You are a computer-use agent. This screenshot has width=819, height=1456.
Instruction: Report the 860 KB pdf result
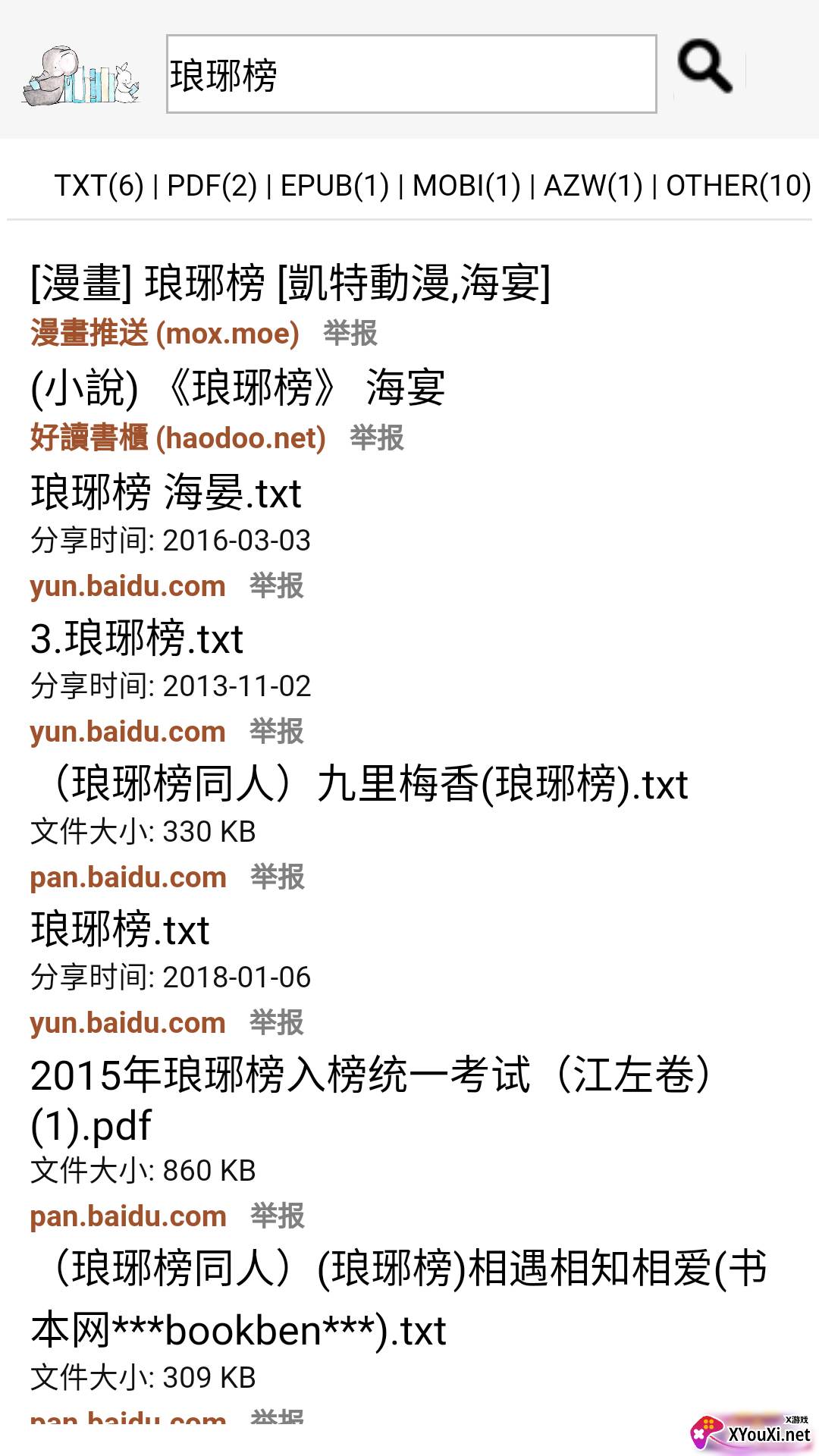(x=278, y=1216)
